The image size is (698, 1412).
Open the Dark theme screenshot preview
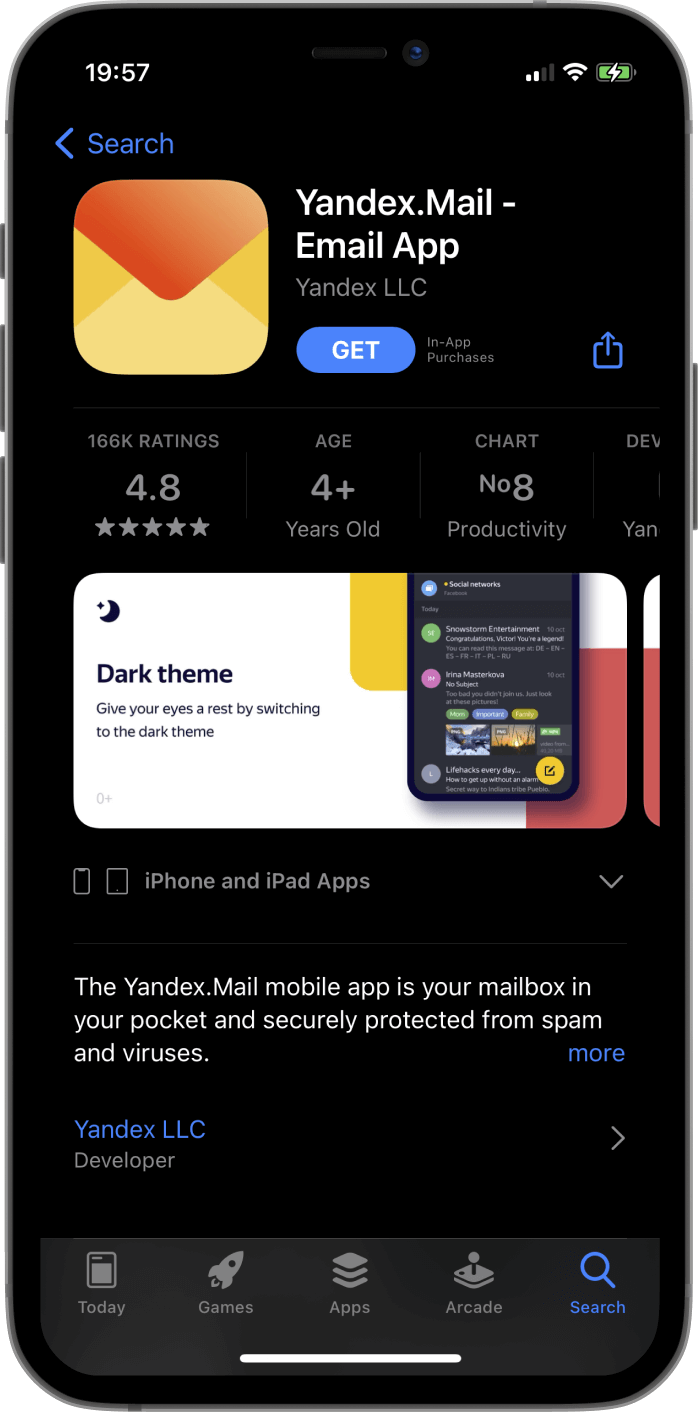350,700
